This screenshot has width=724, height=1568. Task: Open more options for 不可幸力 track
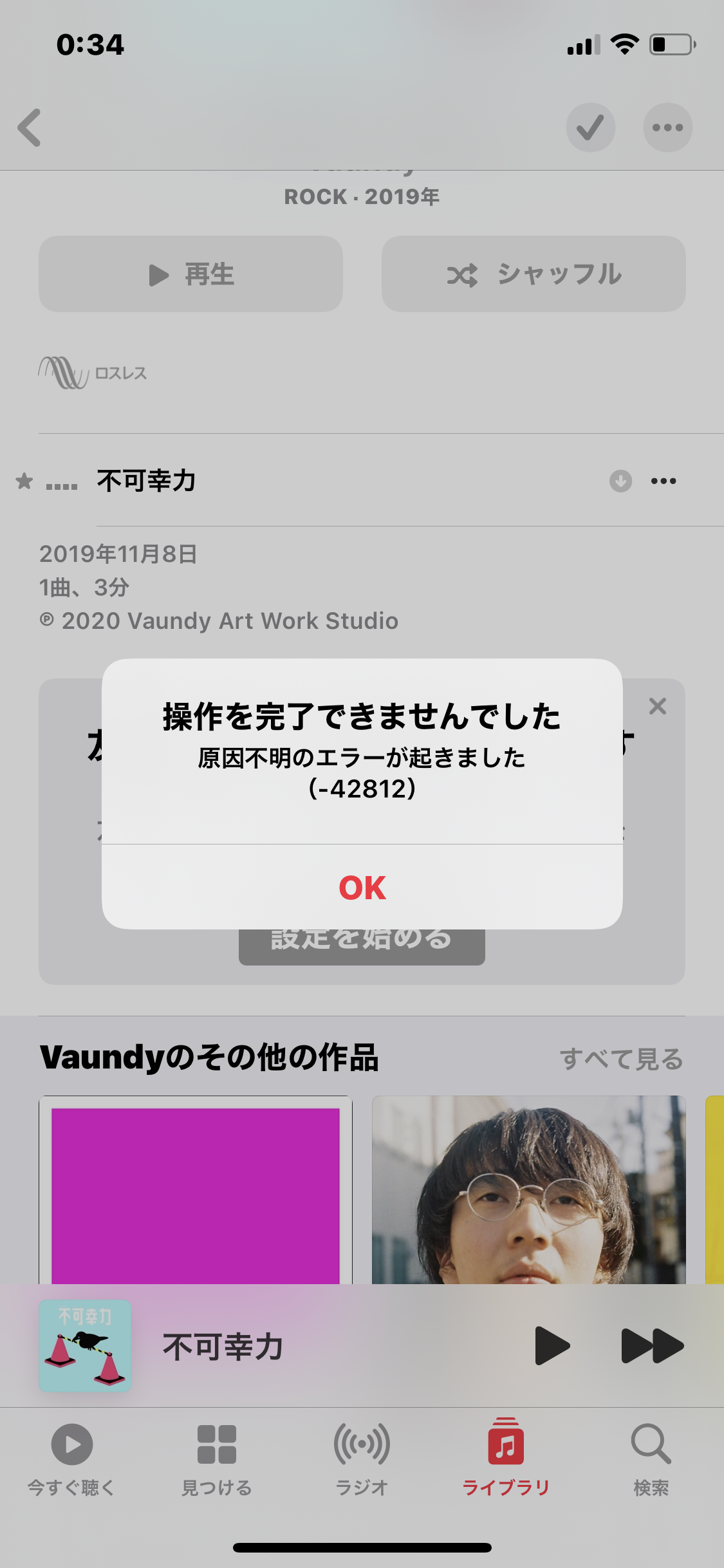[x=664, y=481]
